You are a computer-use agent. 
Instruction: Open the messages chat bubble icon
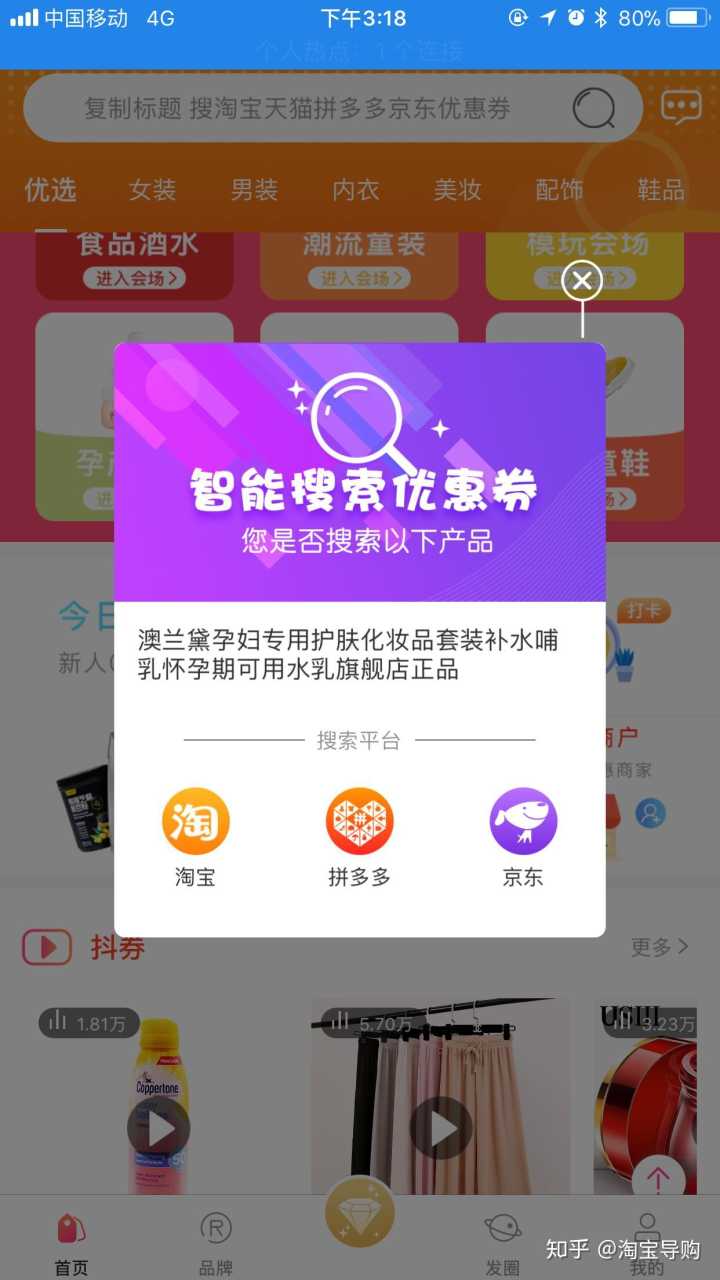pyautogui.click(x=681, y=108)
